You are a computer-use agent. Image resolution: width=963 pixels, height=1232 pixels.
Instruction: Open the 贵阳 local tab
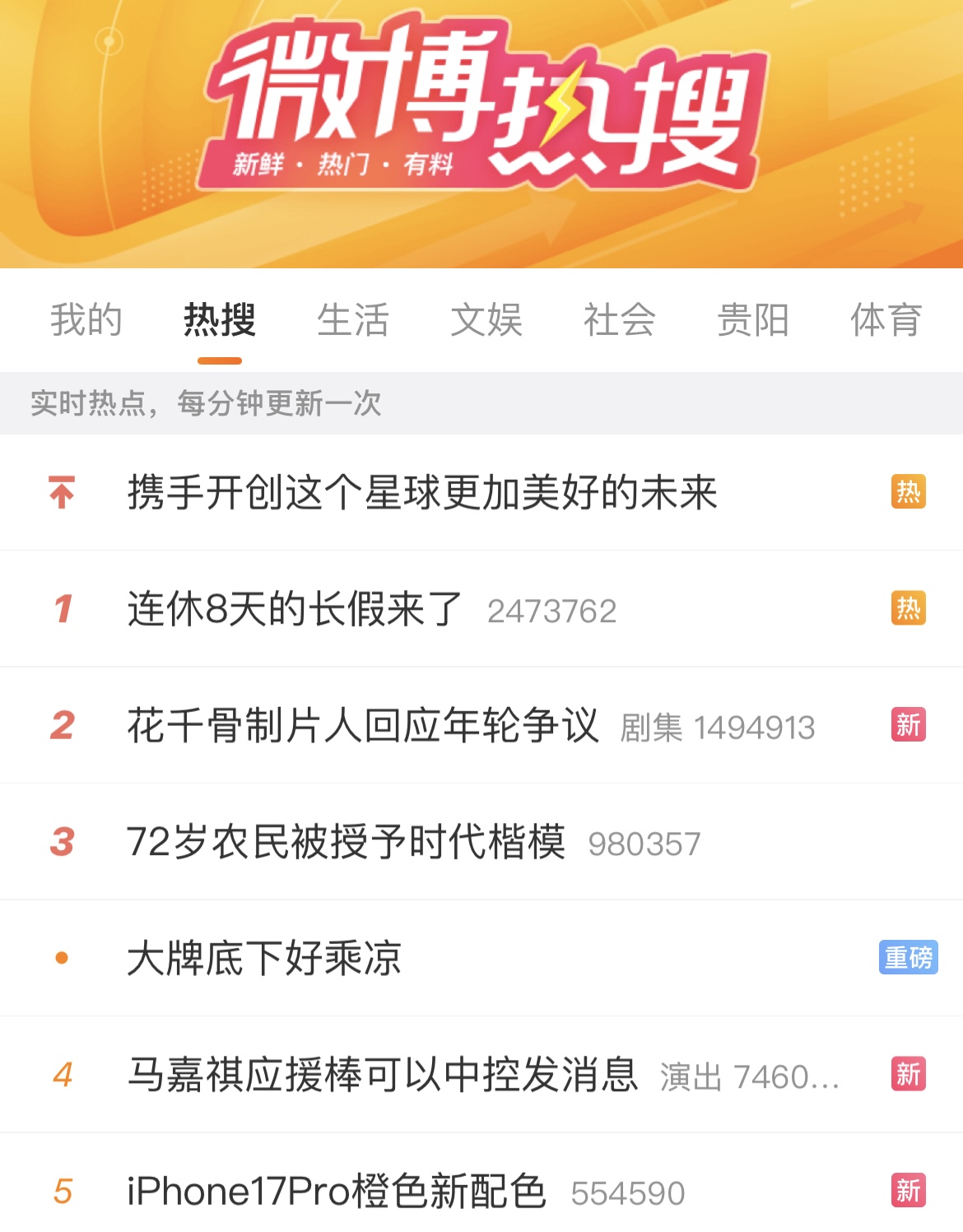click(x=753, y=319)
